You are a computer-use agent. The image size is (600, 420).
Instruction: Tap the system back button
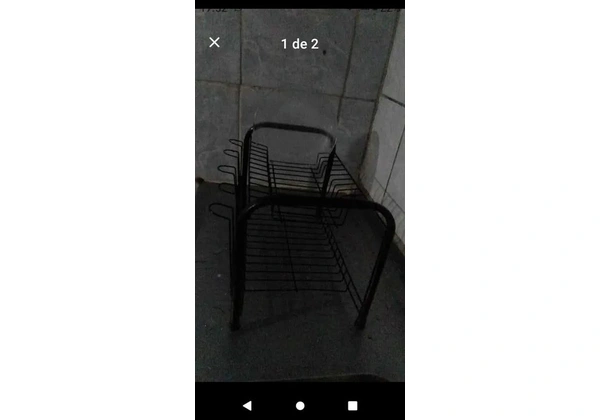(248, 405)
